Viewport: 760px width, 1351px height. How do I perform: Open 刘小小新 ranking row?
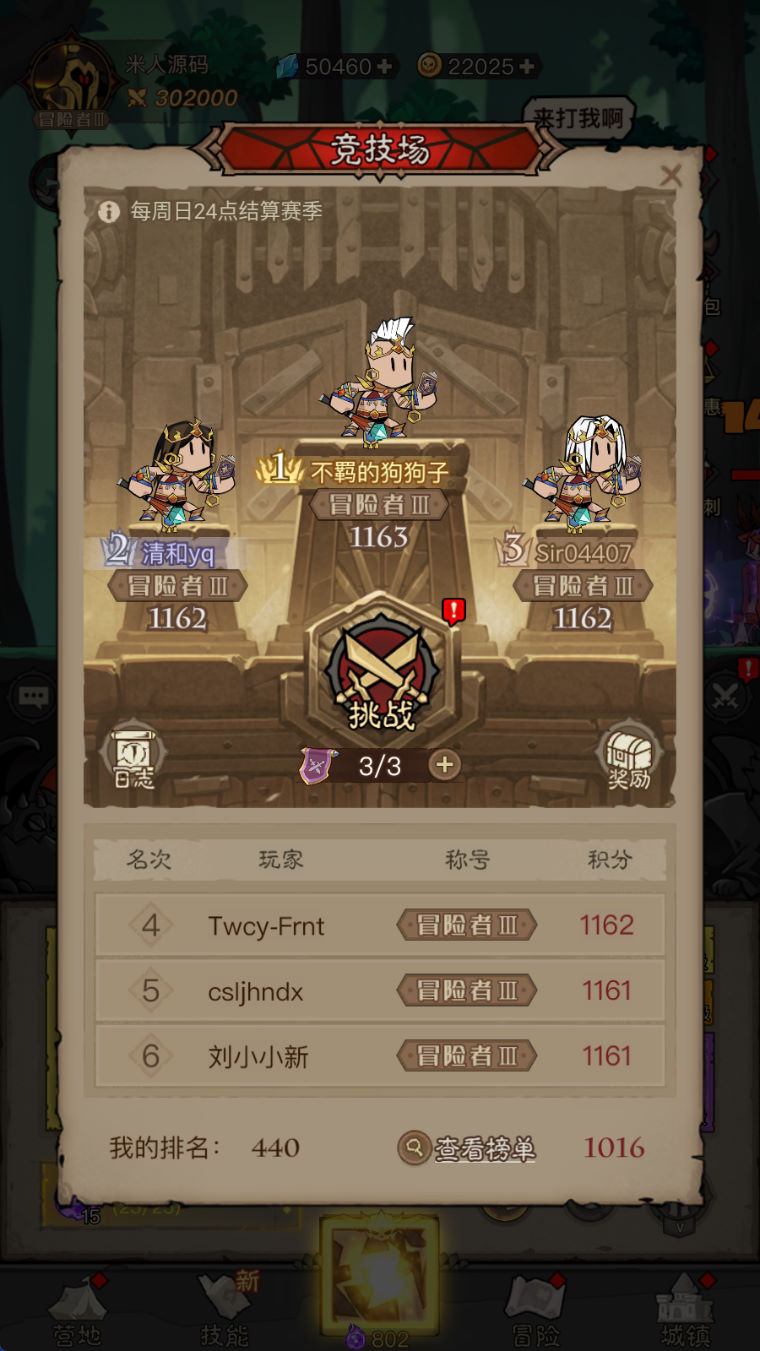pyautogui.click(x=380, y=1055)
